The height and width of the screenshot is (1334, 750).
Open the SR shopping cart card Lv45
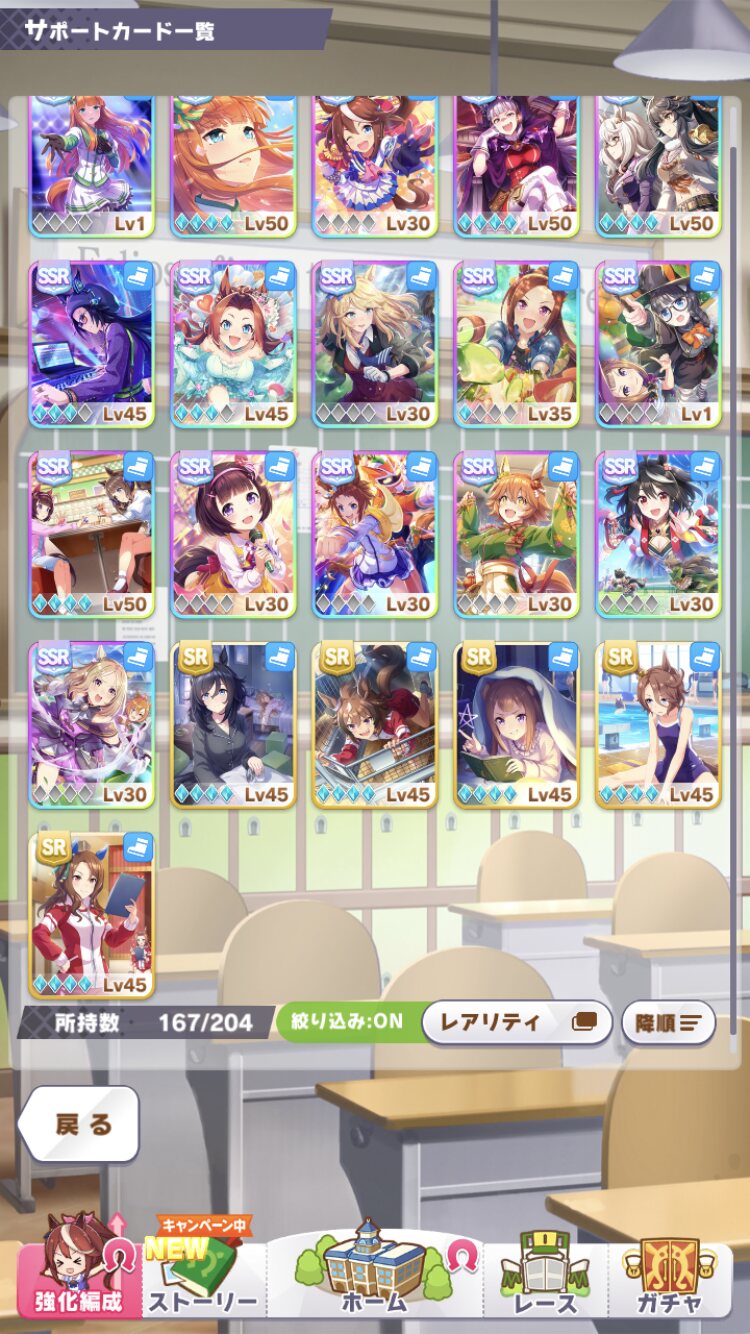point(375,724)
